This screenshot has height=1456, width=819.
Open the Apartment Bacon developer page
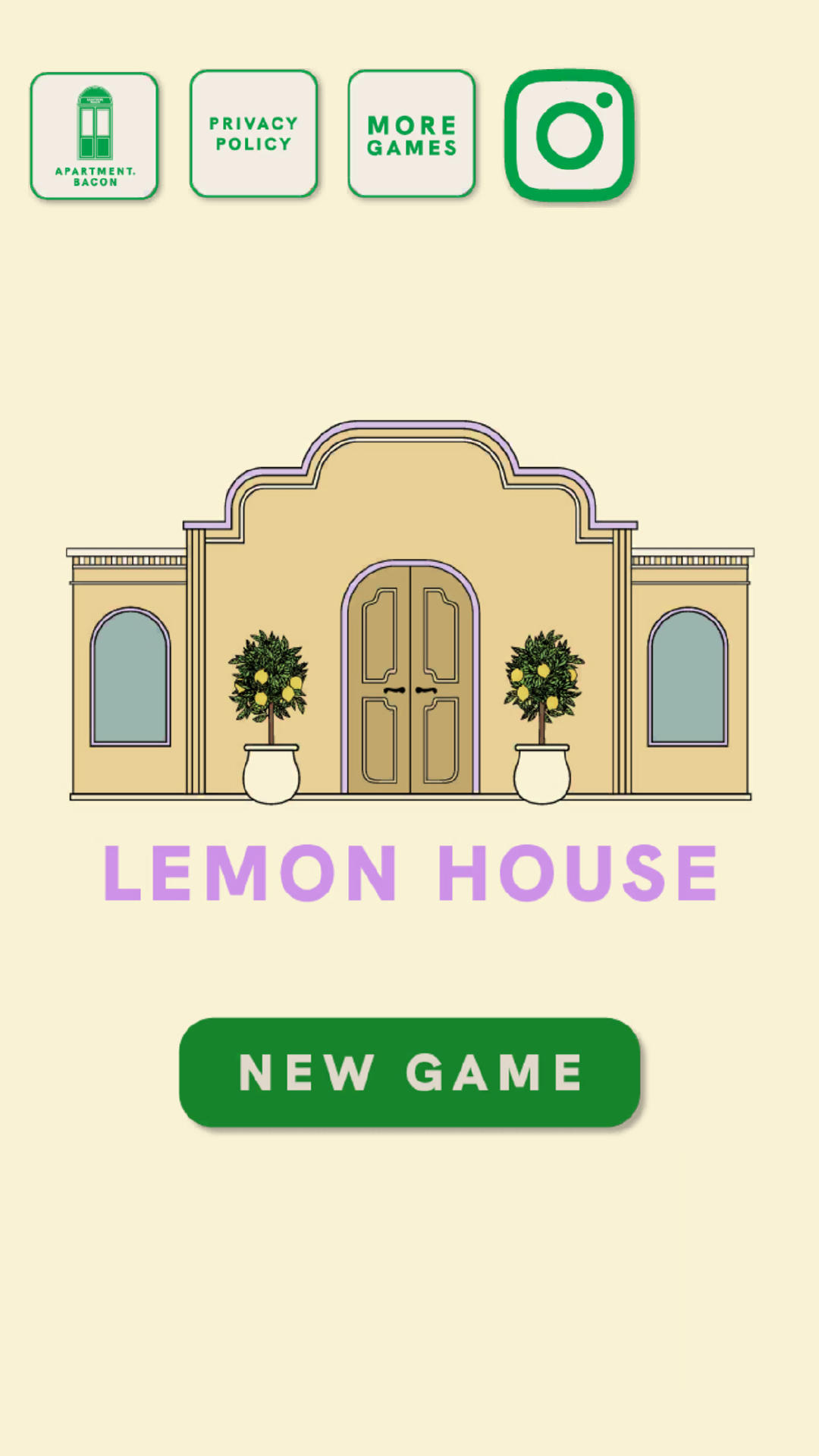coord(95,136)
